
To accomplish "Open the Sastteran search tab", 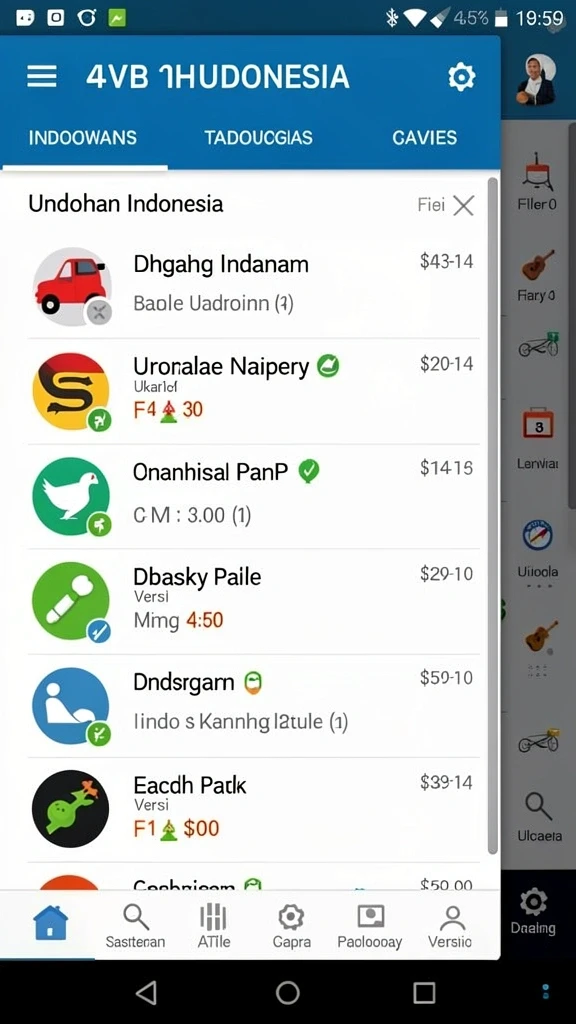I will point(135,927).
